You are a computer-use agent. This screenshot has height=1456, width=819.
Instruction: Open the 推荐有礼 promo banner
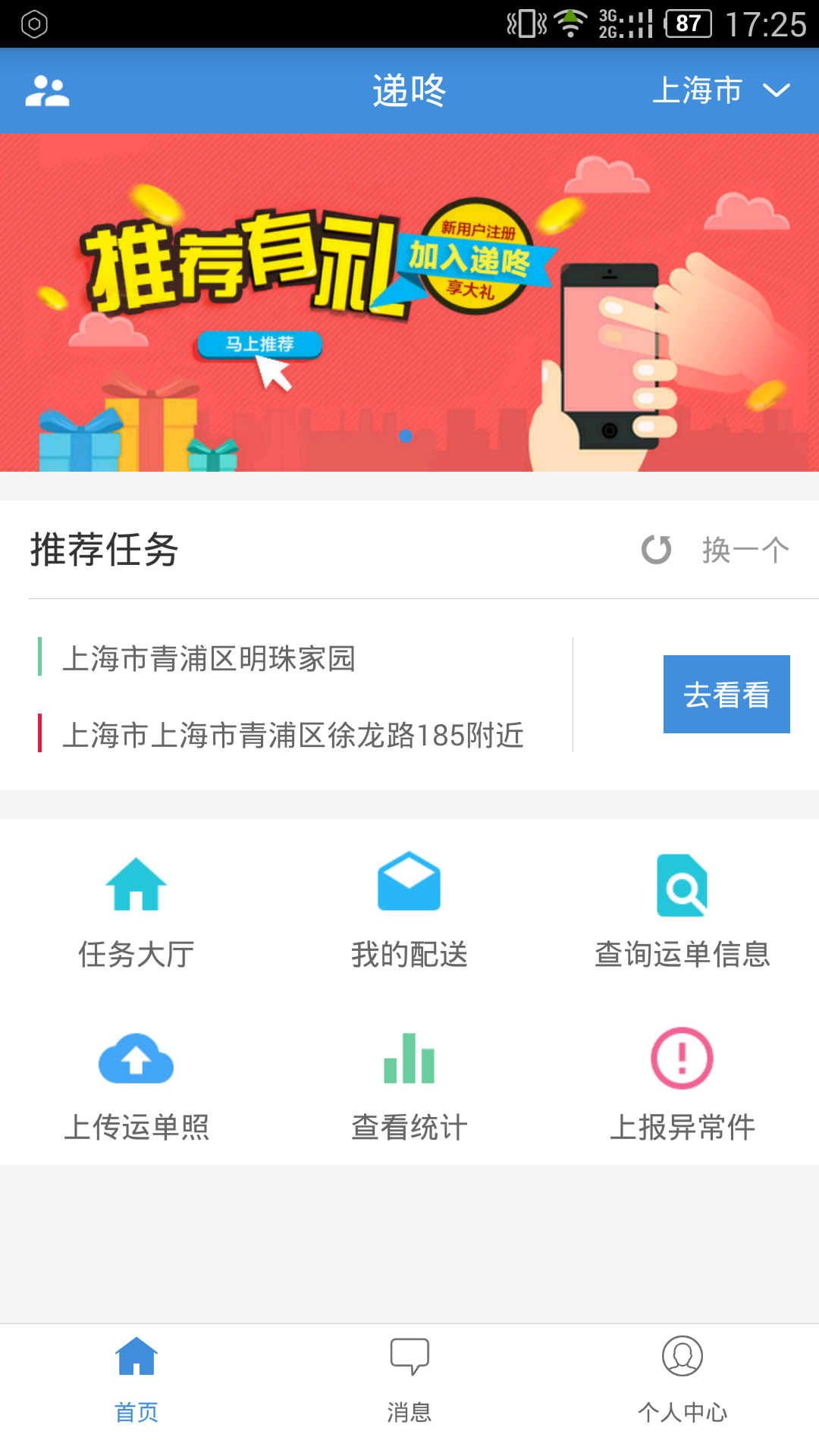[x=409, y=302]
